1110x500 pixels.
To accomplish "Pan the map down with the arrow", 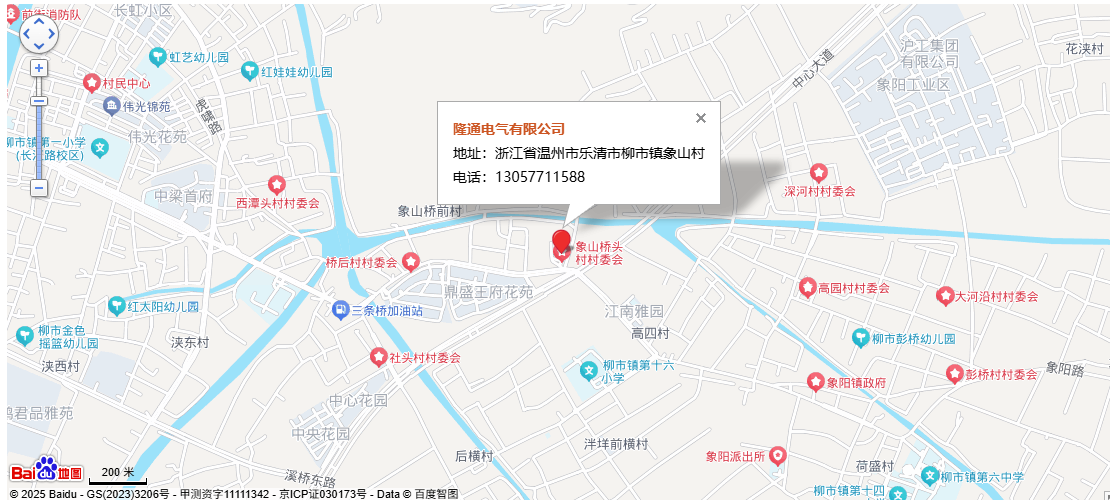I will tap(39, 46).
